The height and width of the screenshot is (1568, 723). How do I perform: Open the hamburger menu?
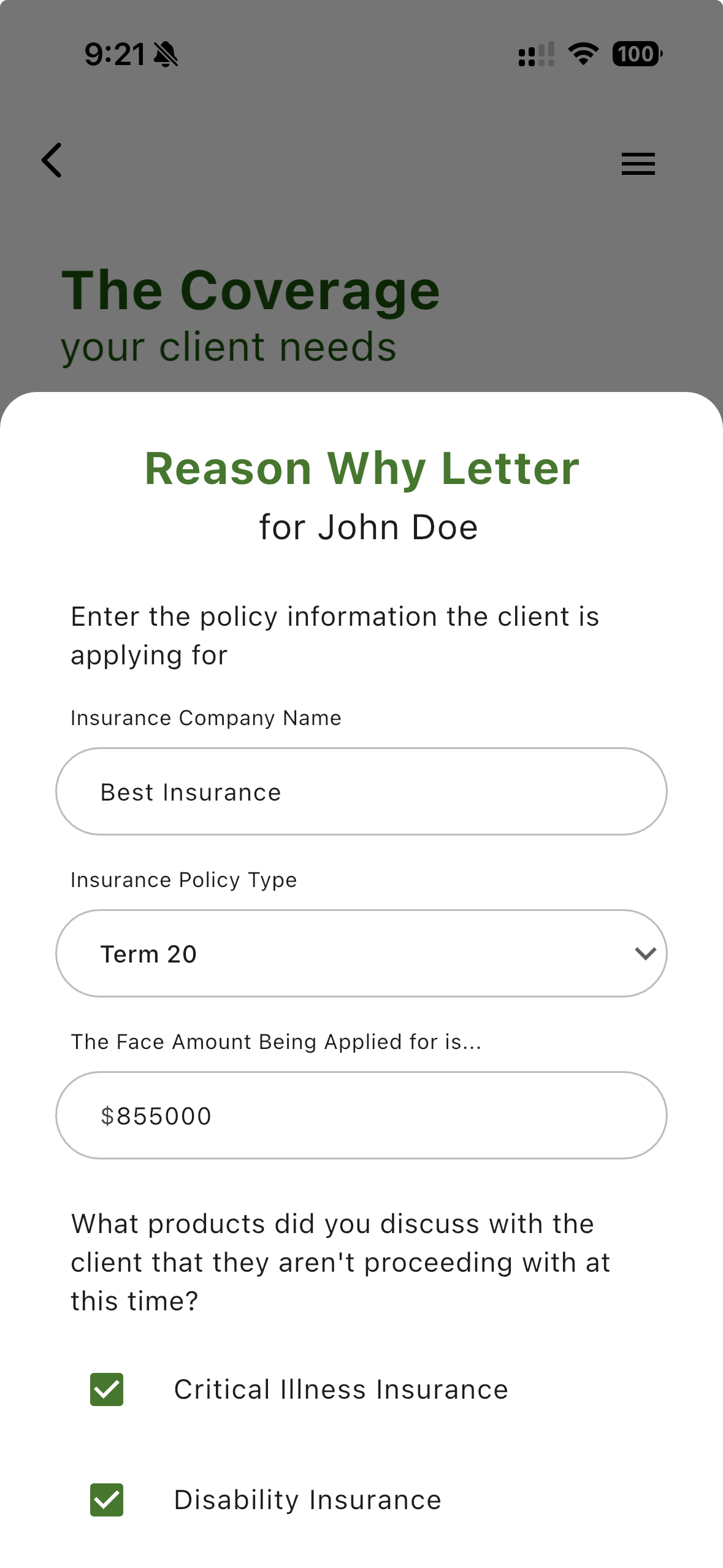638,164
